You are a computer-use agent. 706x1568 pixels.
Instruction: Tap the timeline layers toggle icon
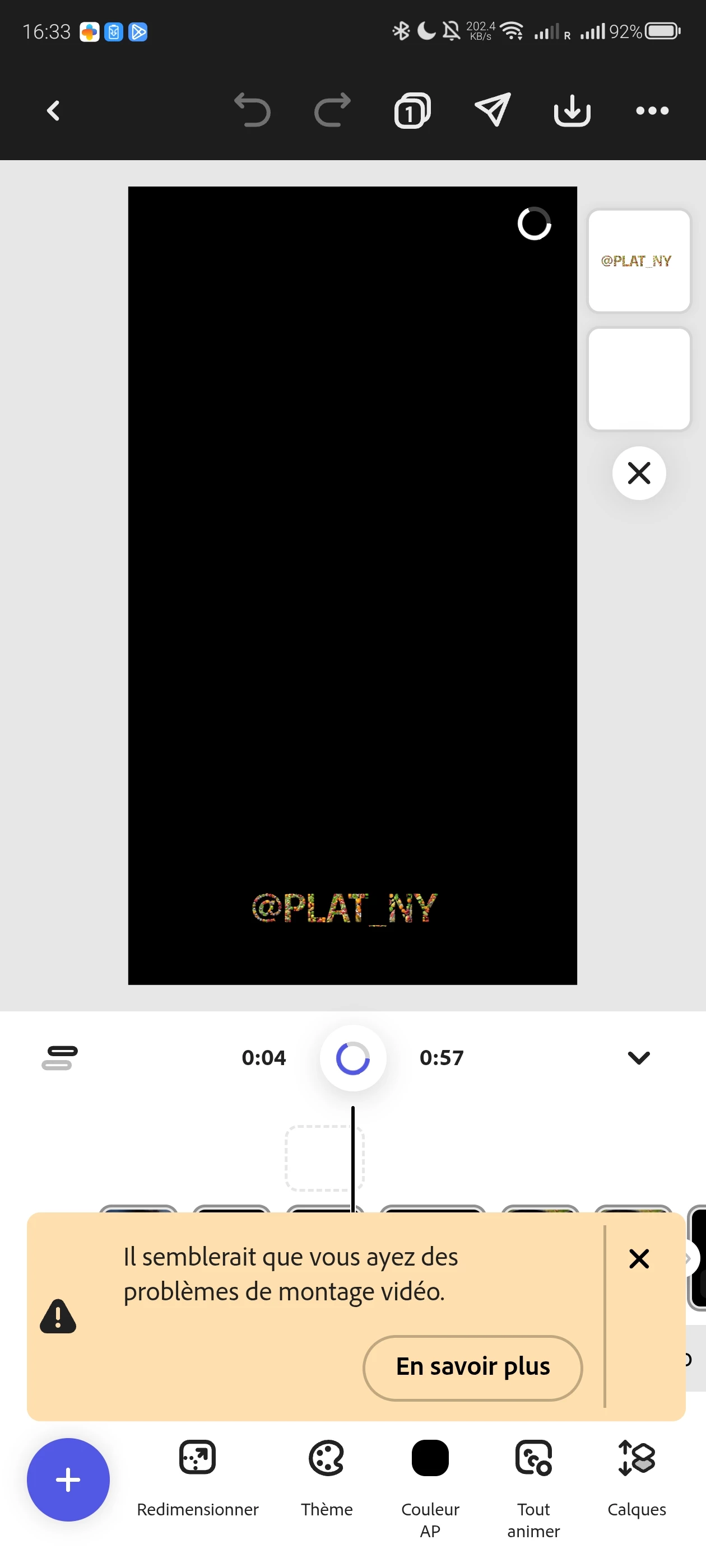tap(60, 1058)
